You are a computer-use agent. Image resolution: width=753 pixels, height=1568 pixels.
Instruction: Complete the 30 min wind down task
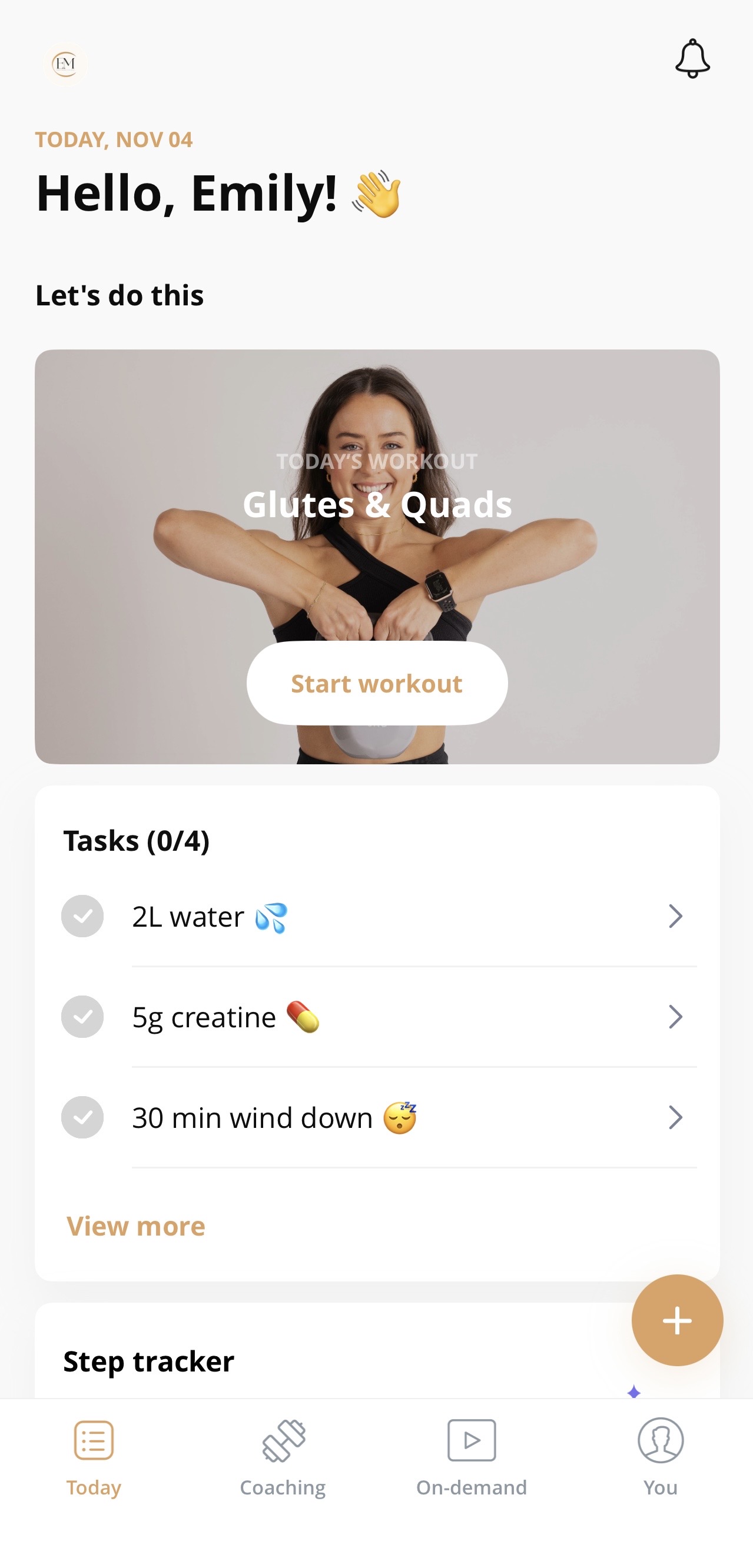pyautogui.click(x=82, y=1117)
